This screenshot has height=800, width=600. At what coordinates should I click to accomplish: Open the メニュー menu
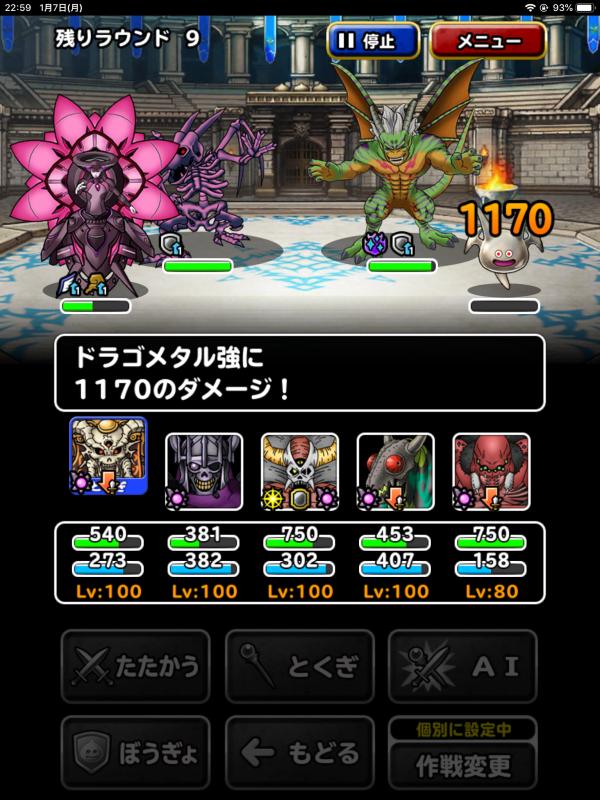click(x=487, y=41)
